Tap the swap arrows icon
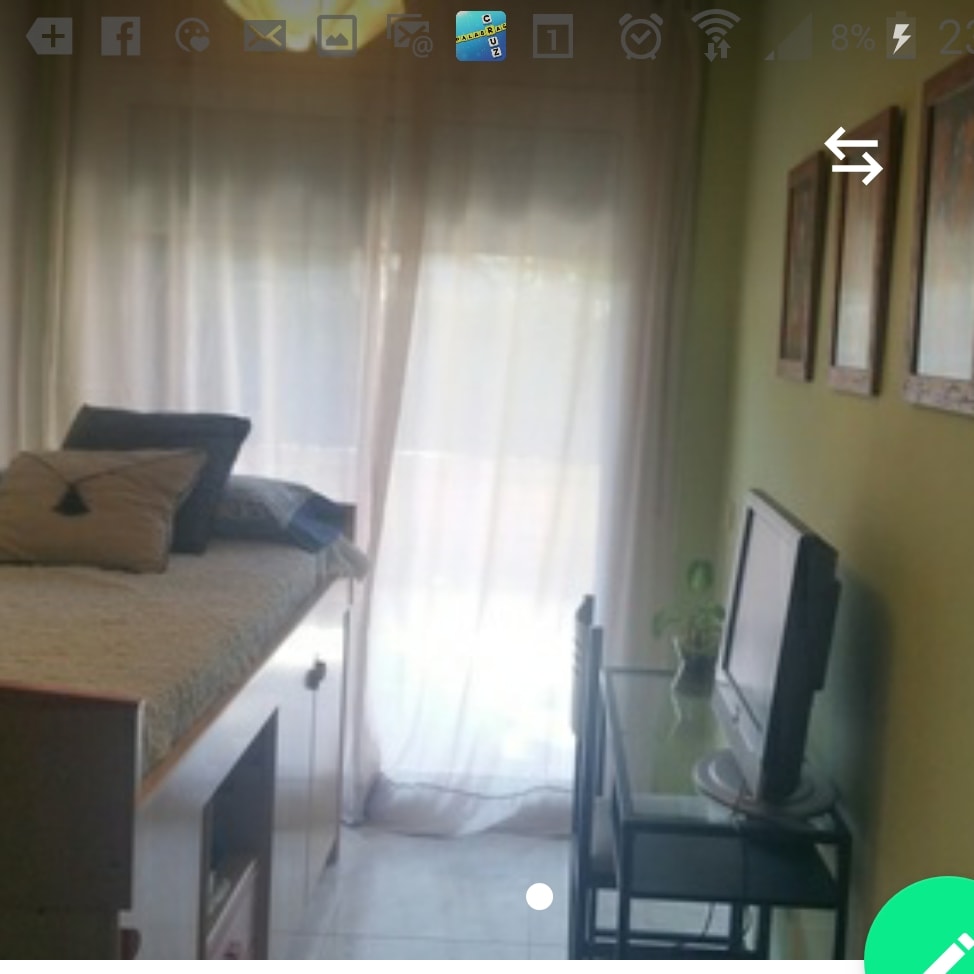 (853, 156)
